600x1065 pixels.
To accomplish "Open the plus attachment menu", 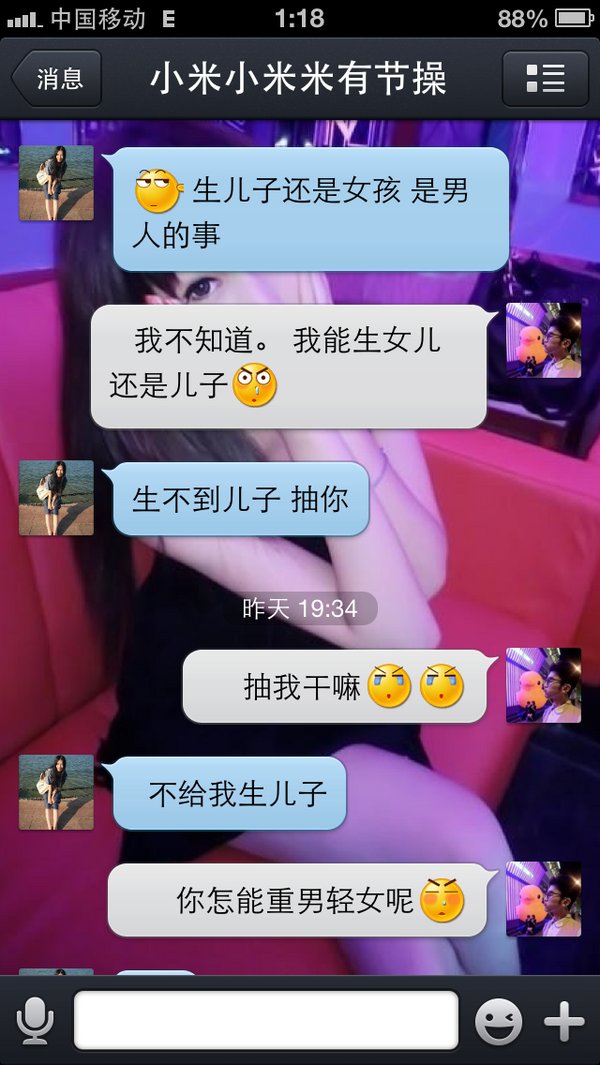I will [x=564, y=1021].
